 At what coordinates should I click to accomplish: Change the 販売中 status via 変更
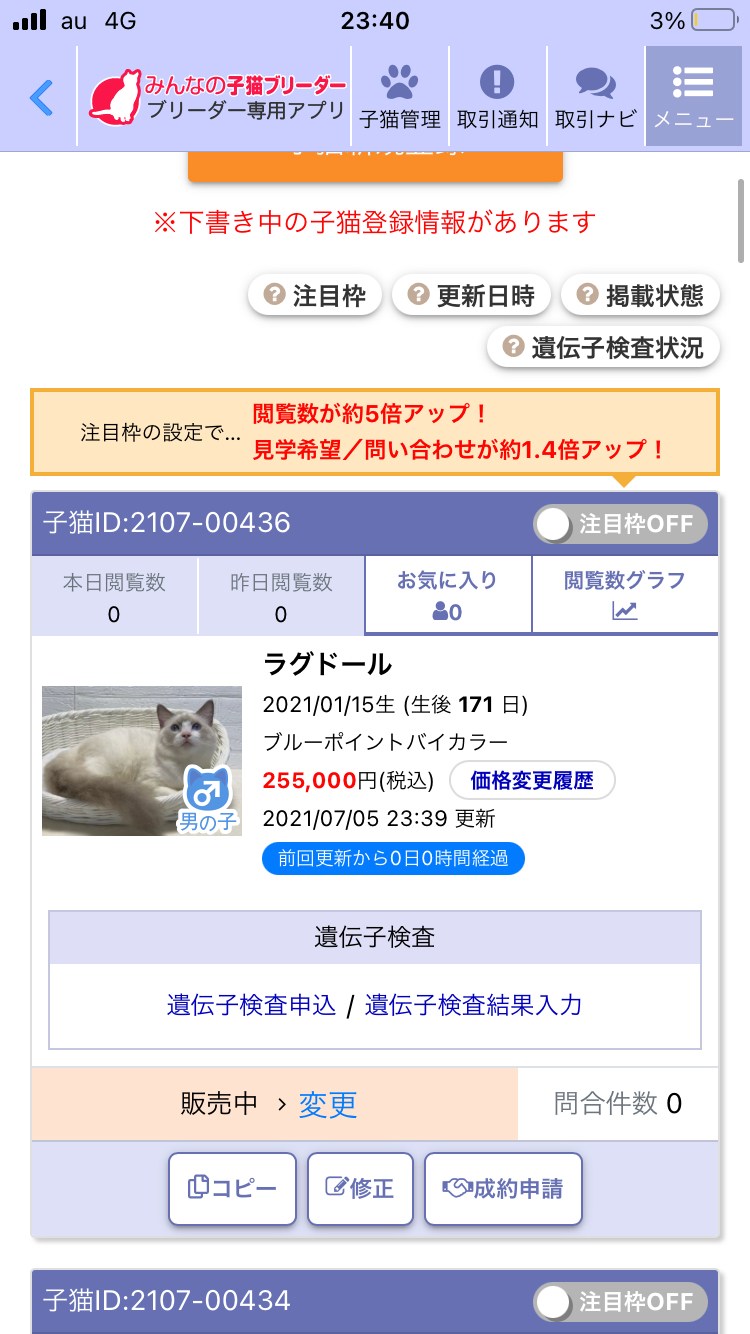tap(328, 1104)
